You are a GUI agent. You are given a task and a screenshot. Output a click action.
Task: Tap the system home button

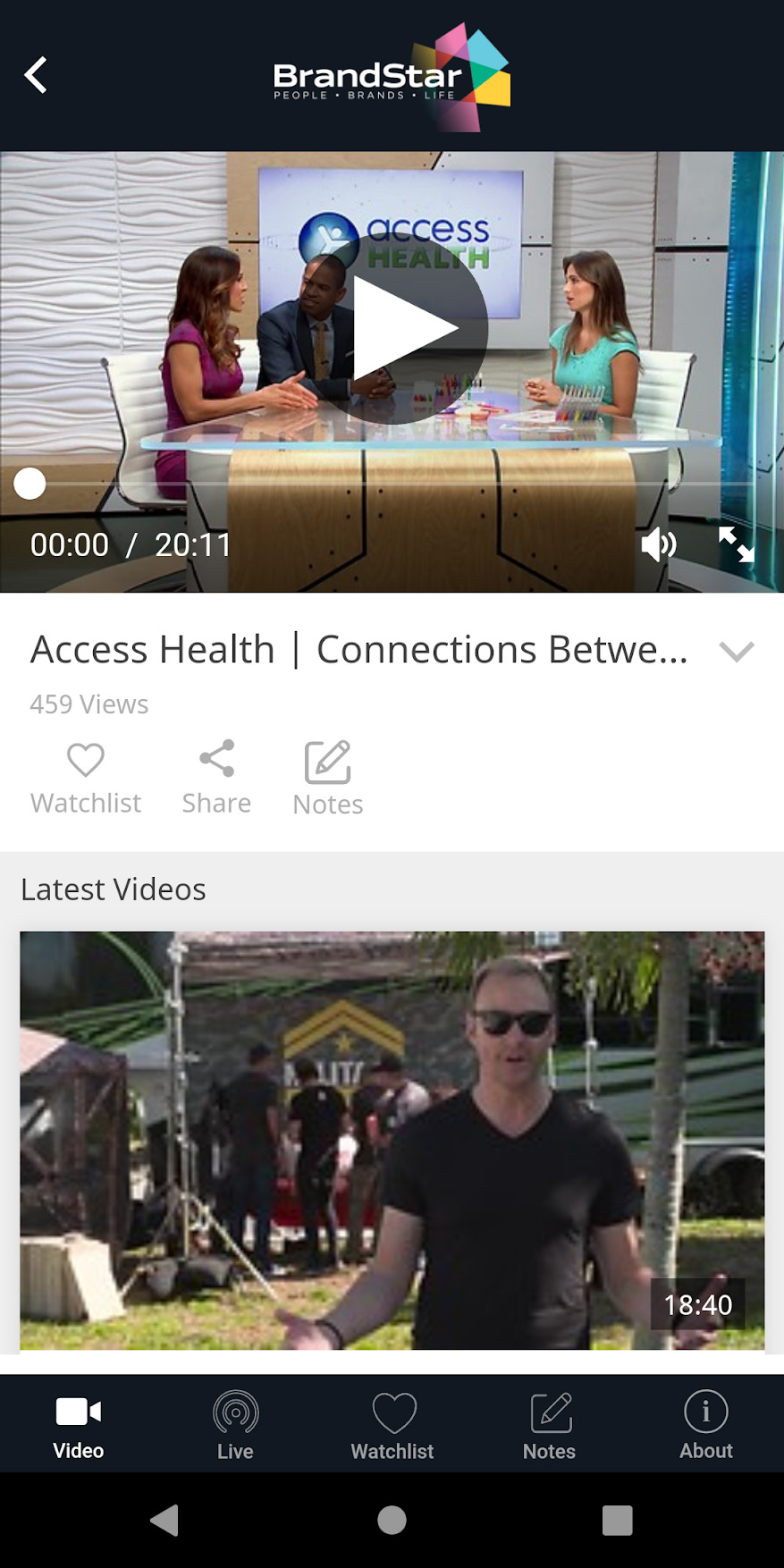point(392,1520)
